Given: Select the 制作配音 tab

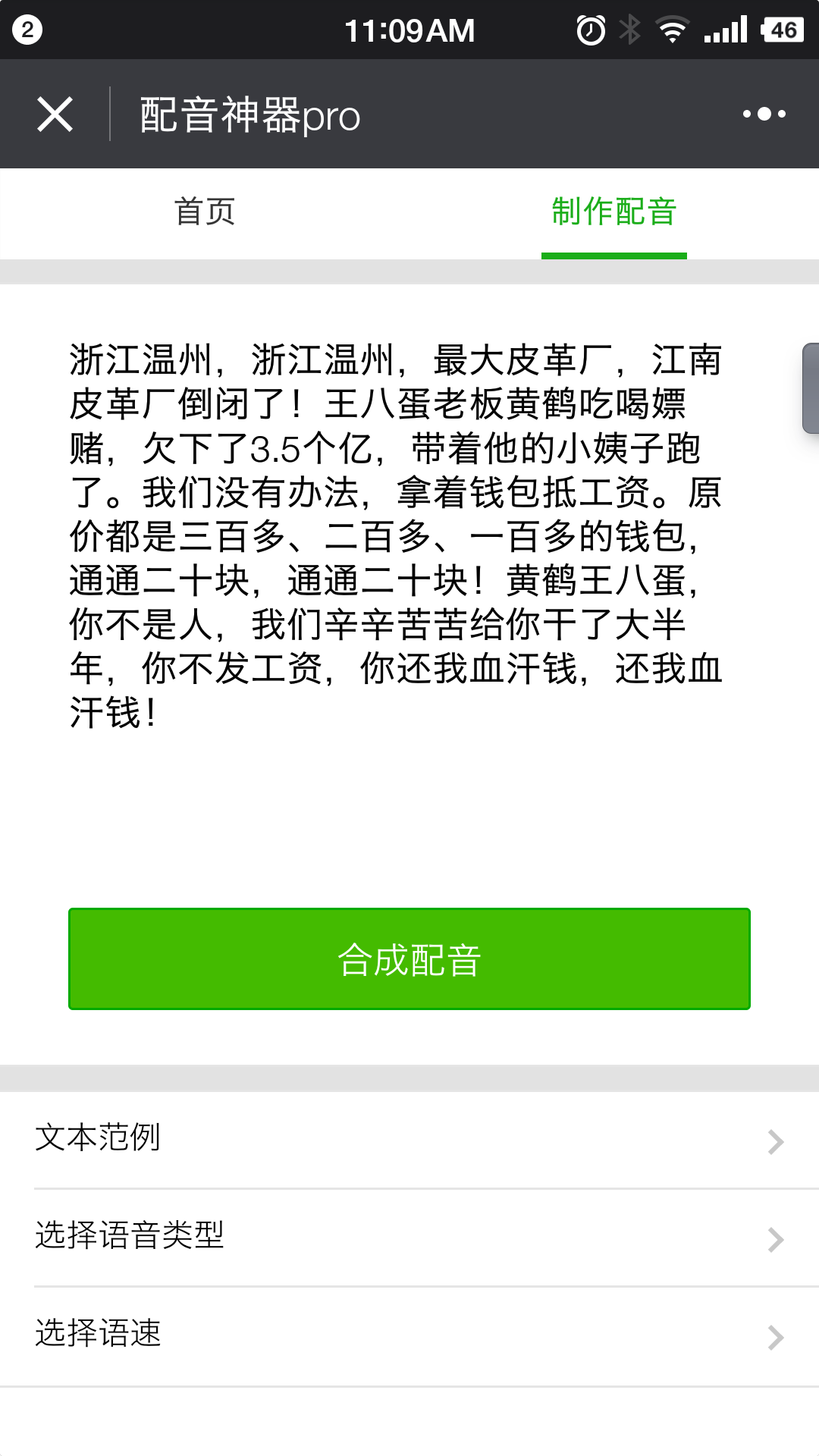Looking at the screenshot, I should click(x=613, y=212).
